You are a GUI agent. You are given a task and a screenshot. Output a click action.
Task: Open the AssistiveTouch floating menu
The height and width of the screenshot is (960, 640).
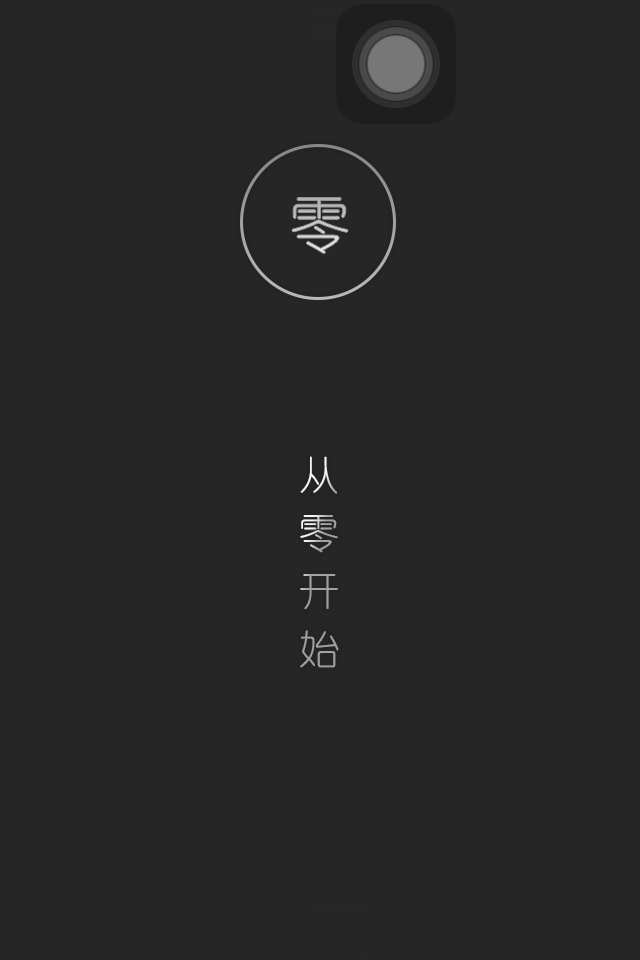tap(396, 64)
